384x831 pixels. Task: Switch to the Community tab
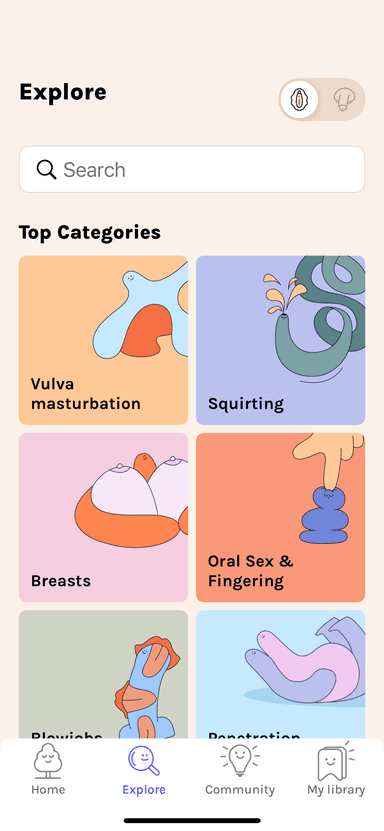tap(240, 770)
